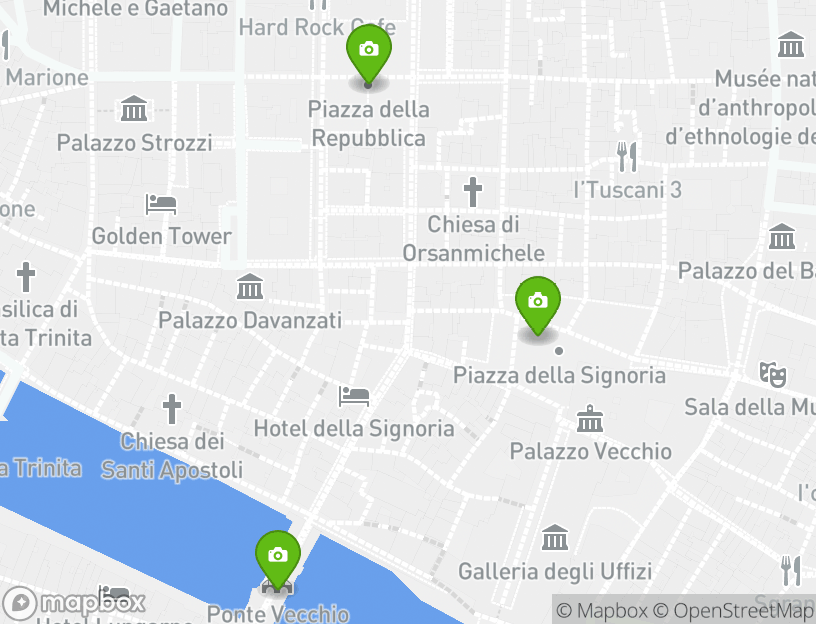816x624 pixels.
Task: Tap the photo pin at Piazza della Repubblica
Action: (x=368, y=52)
